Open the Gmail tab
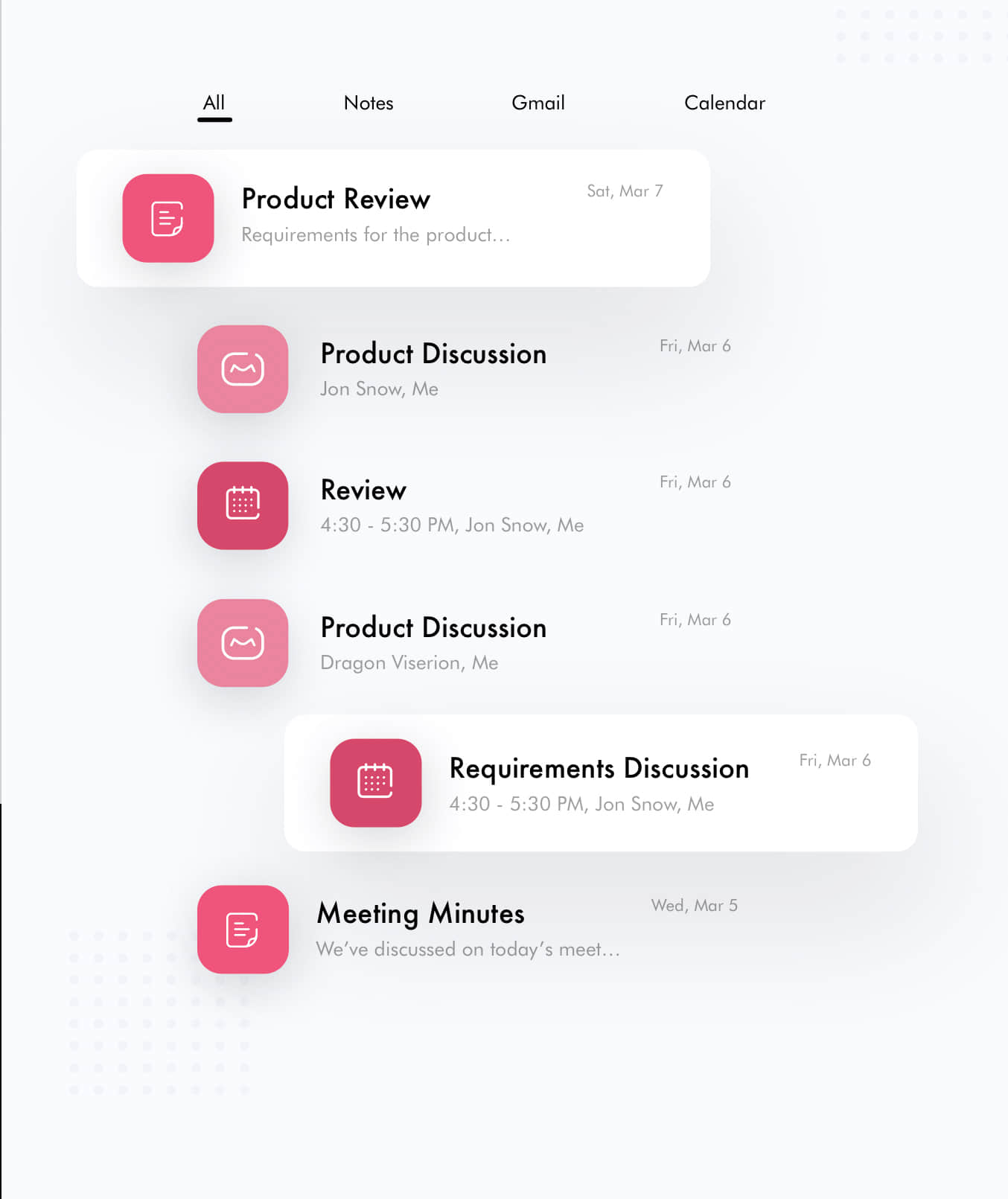Image resolution: width=1008 pixels, height=1199 pixels. [x=538, y=103]
